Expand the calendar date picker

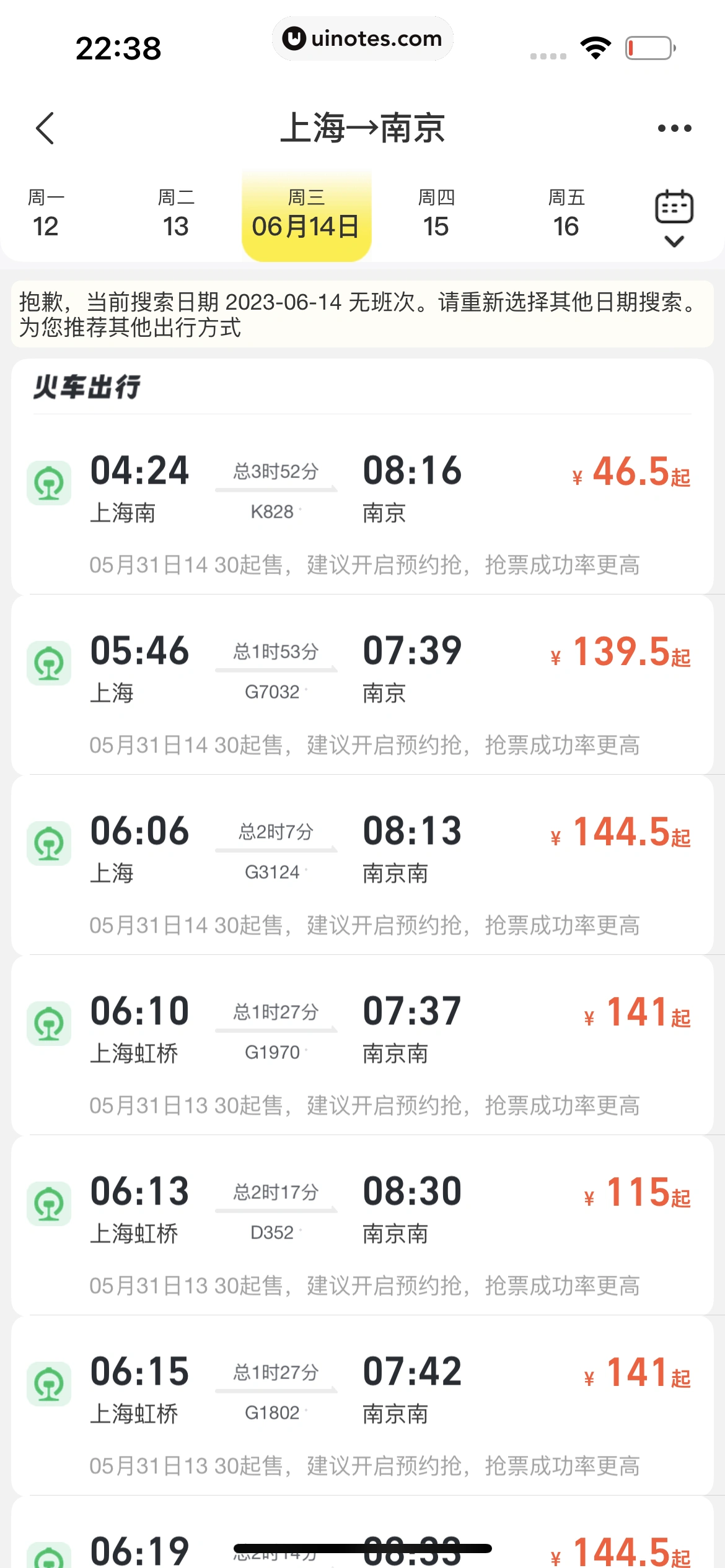tap(674, 218)
